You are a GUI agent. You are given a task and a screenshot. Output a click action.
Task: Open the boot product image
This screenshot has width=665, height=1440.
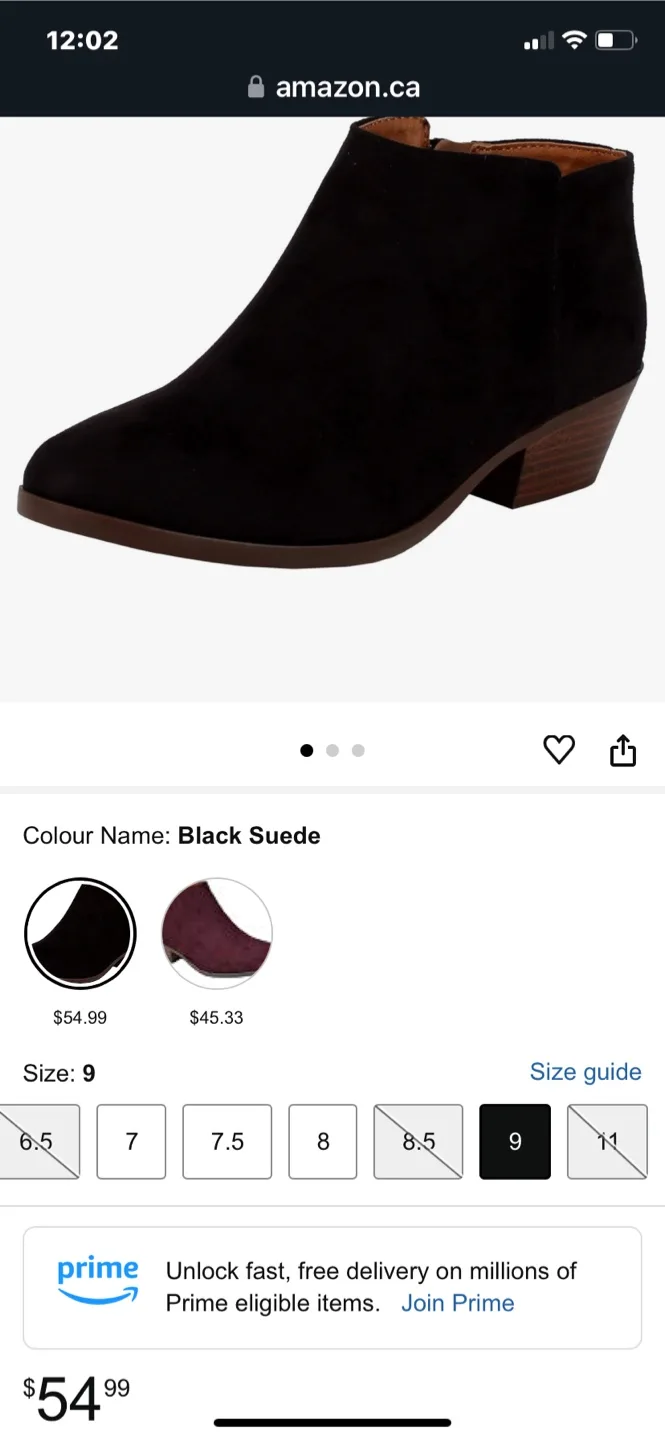coord(330,380)
